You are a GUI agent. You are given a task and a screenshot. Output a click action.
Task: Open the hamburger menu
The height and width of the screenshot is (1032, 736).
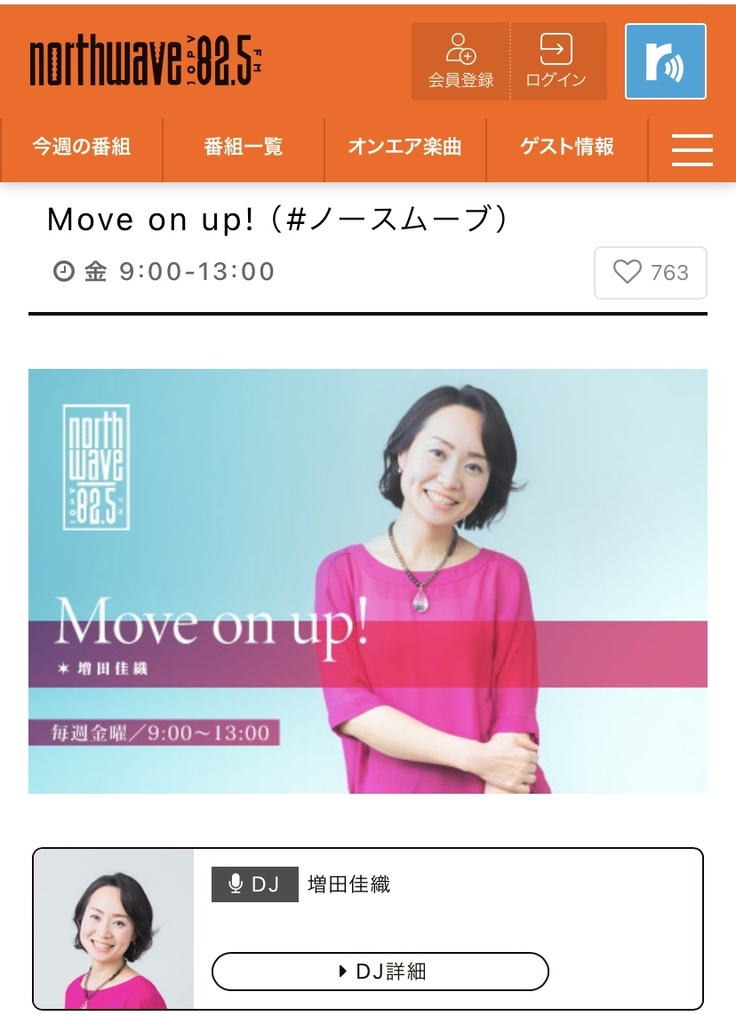pyautogui.click(x=692, y=149)
